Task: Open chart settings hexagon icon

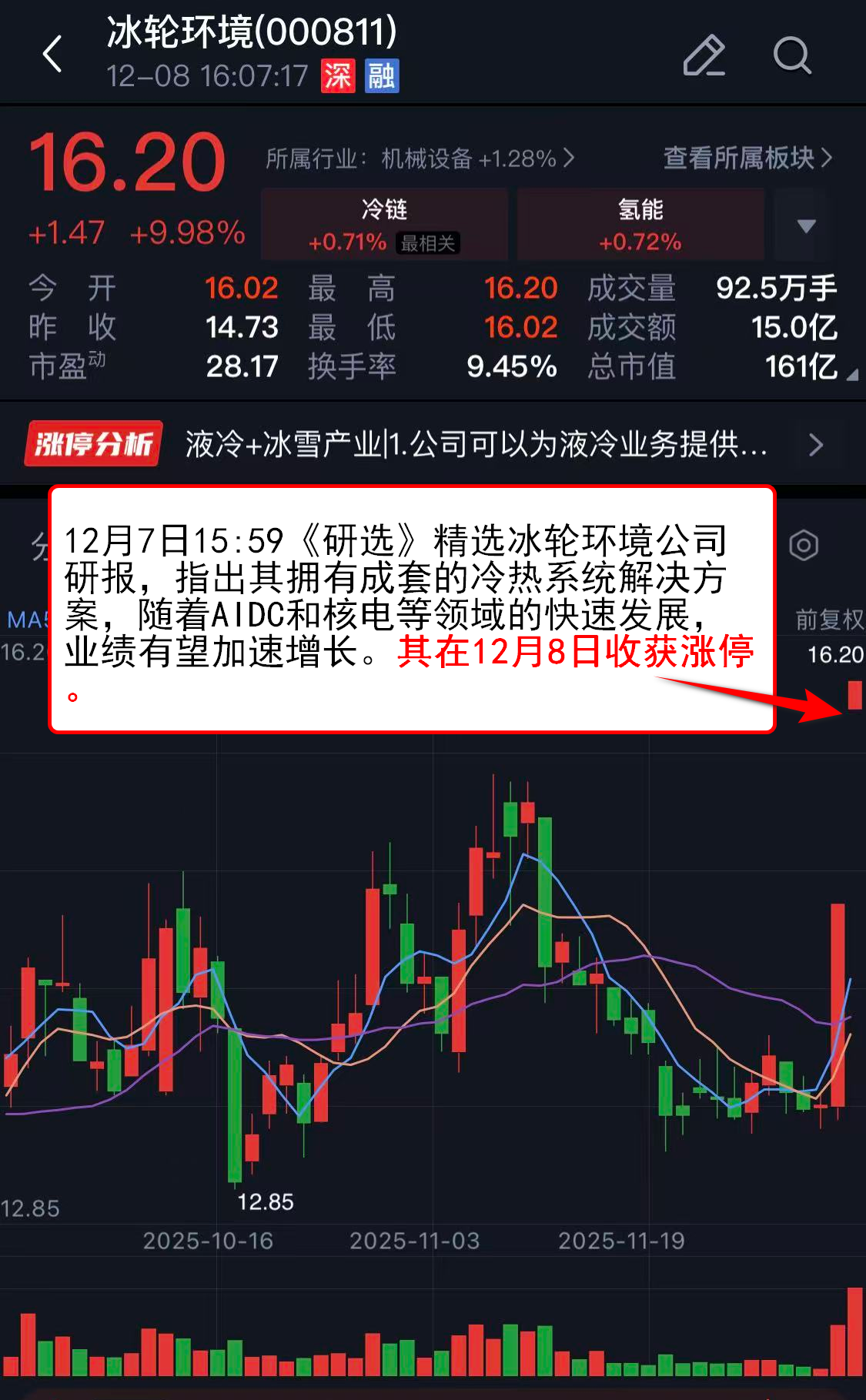Action: pos(804,546)
